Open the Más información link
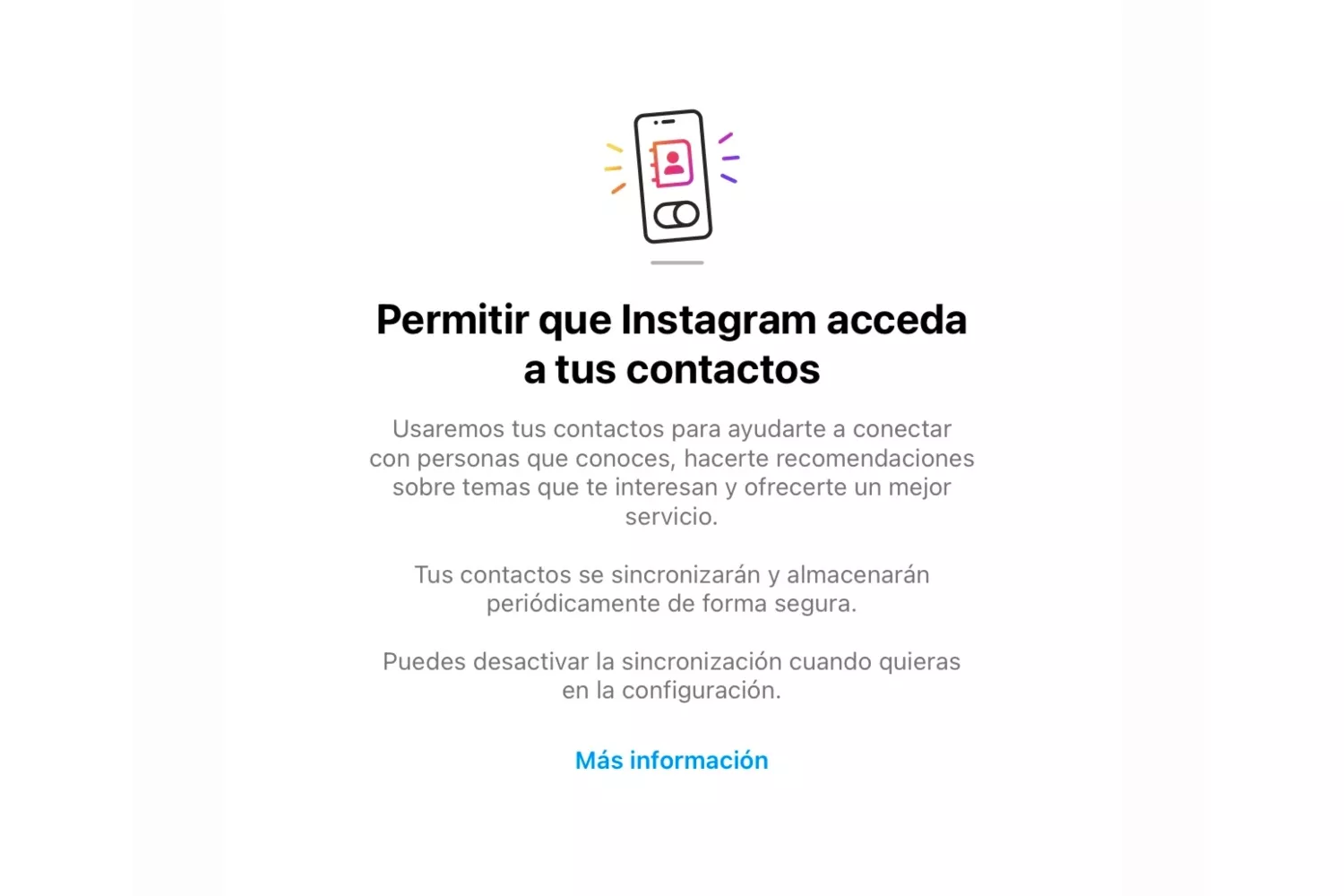 (x=671, y=760)
